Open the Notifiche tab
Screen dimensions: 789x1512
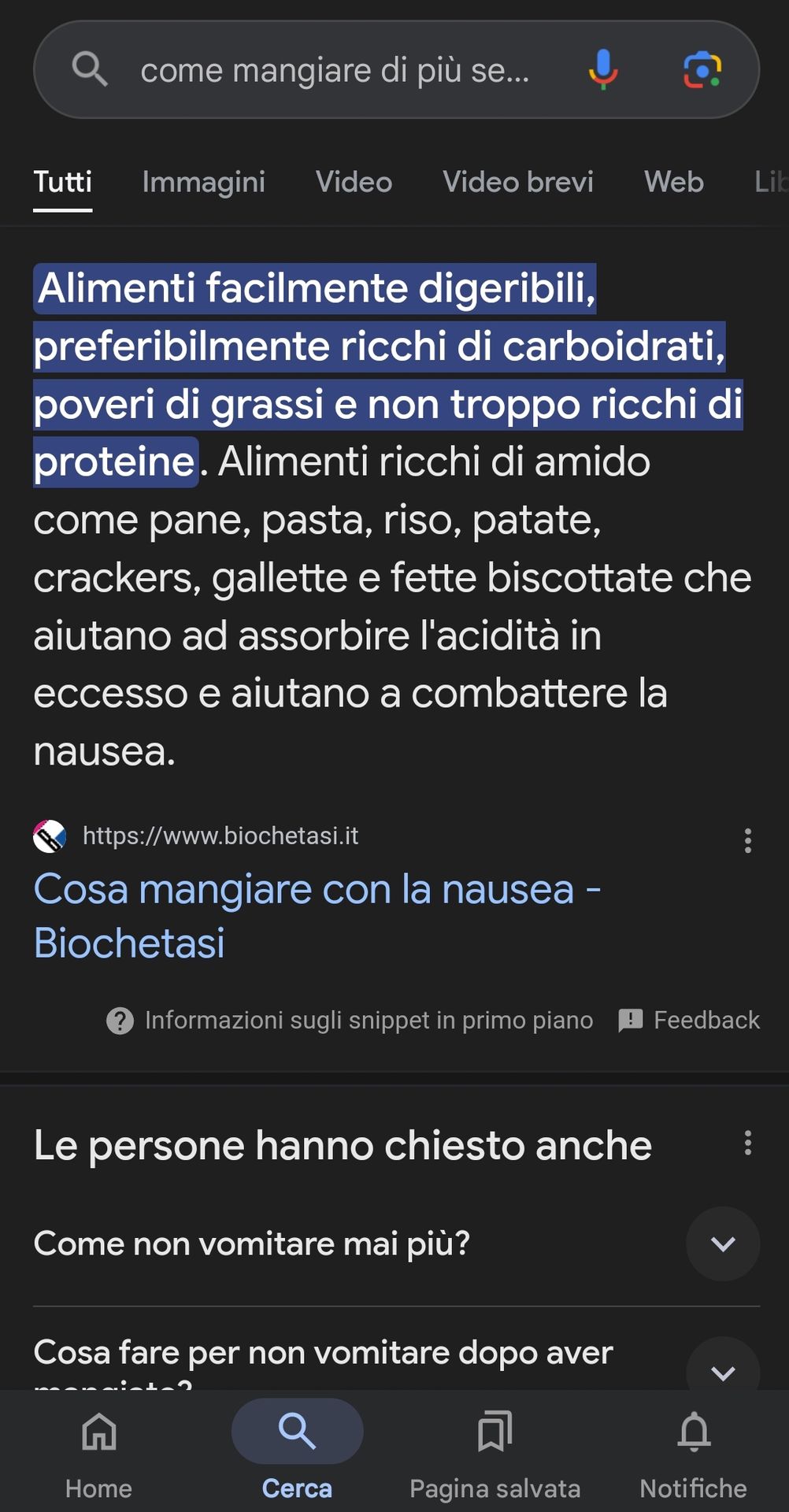point(694,1454)
